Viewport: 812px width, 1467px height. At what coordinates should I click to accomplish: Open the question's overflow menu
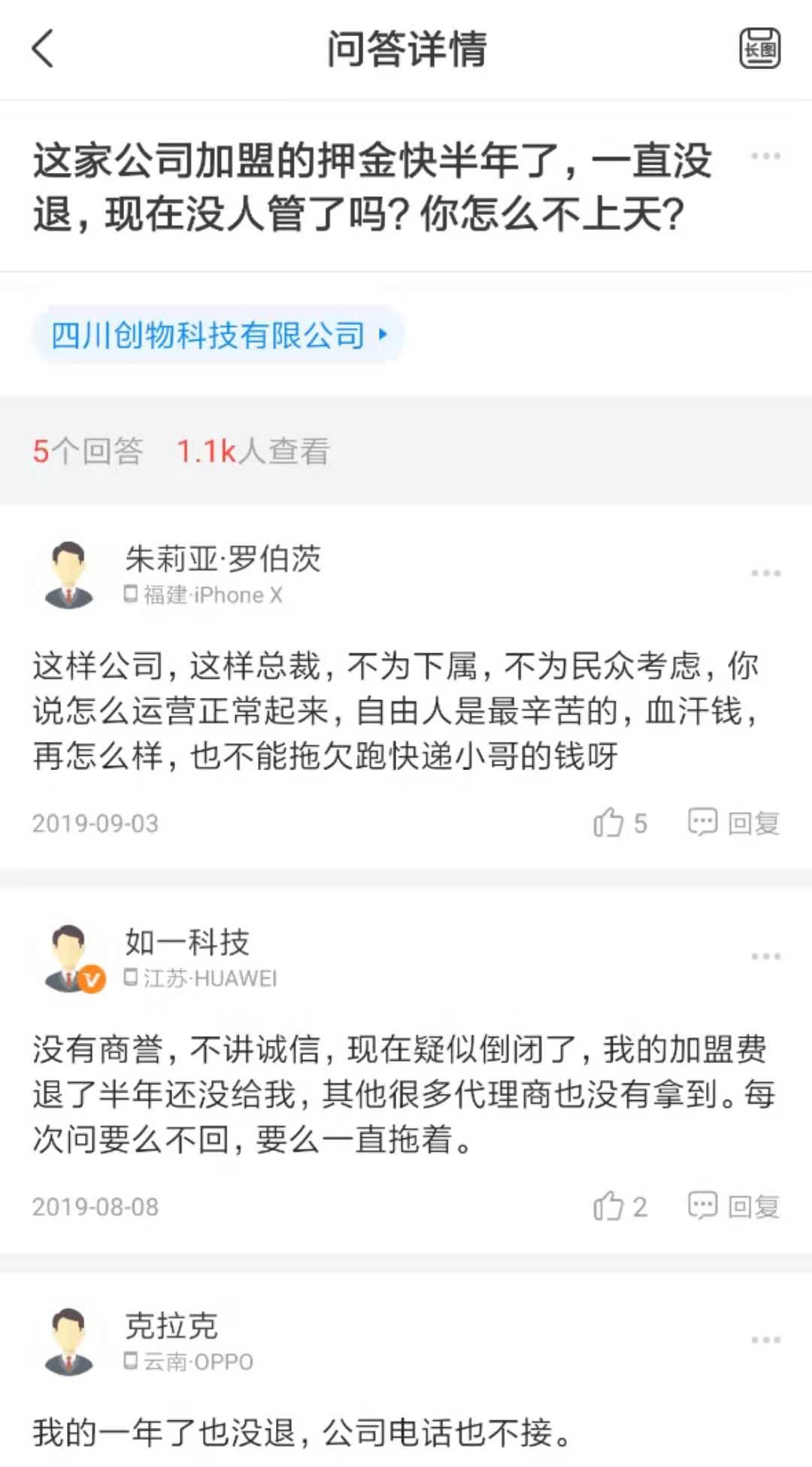[x=765, y=156]
